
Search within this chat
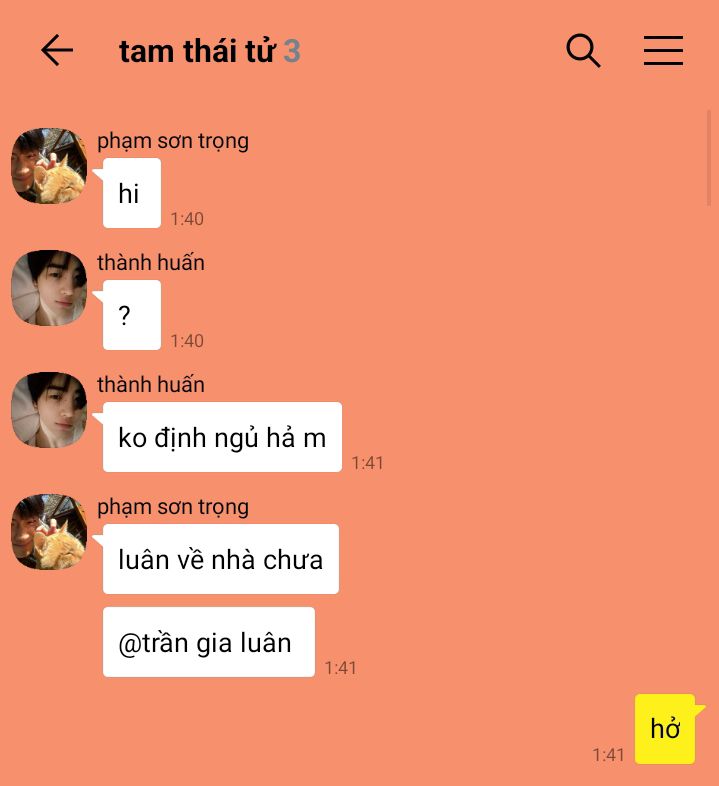pyautogui.click(x=583, y=50)
